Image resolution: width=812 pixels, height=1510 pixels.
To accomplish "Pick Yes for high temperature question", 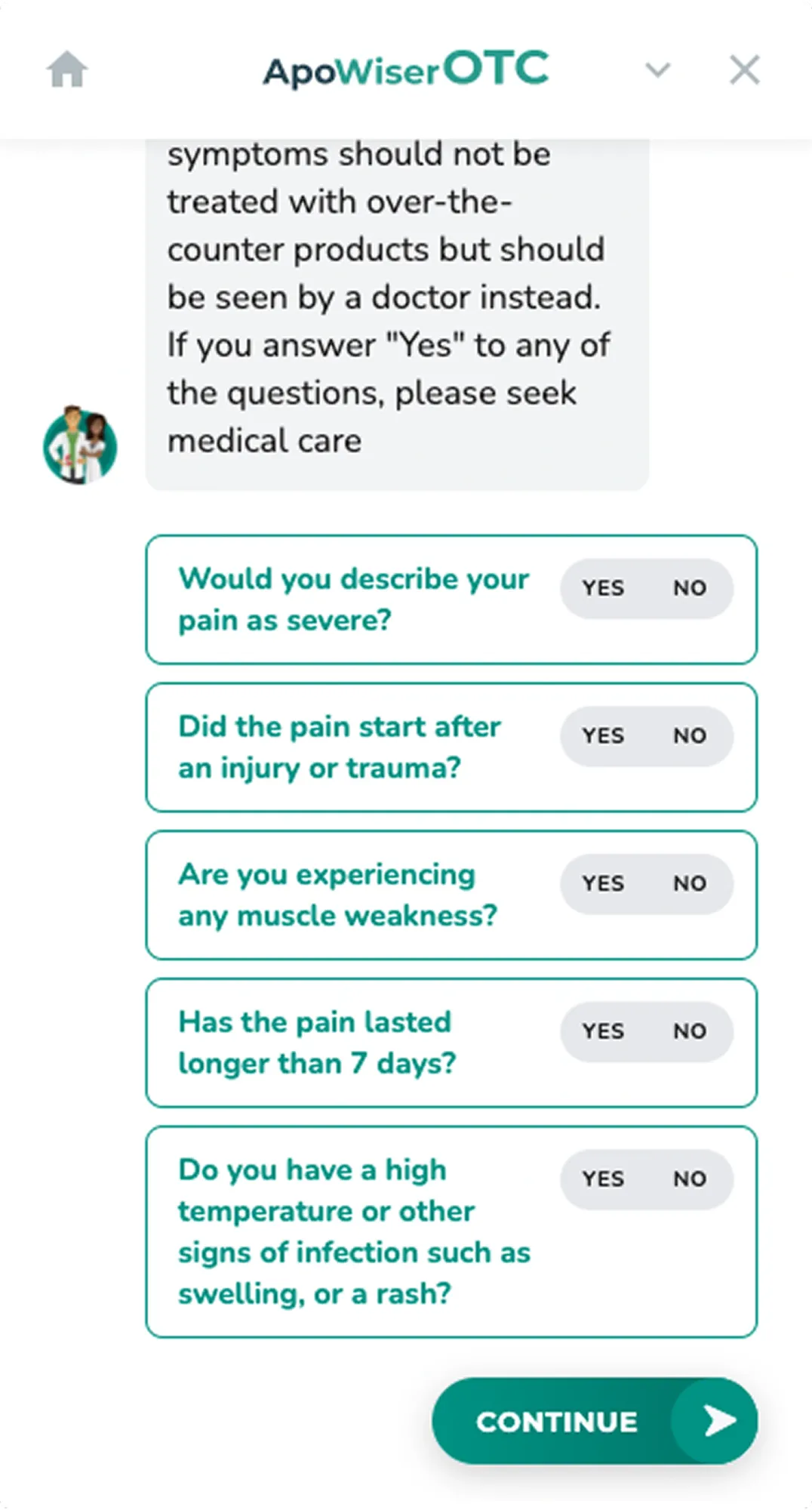I will pyautogui.click(x=603, y=1179).
